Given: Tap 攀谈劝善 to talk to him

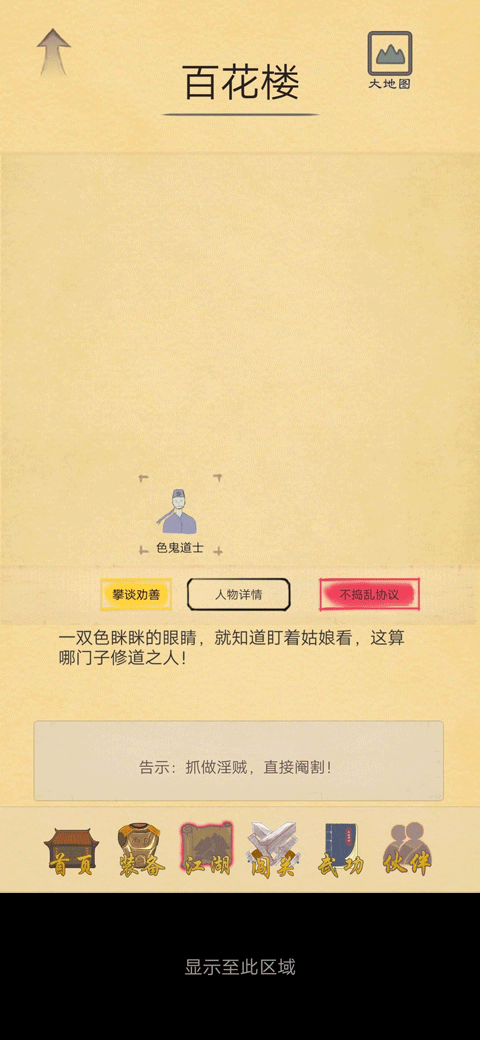Looking at the screenshot, I should coord(136,594).
